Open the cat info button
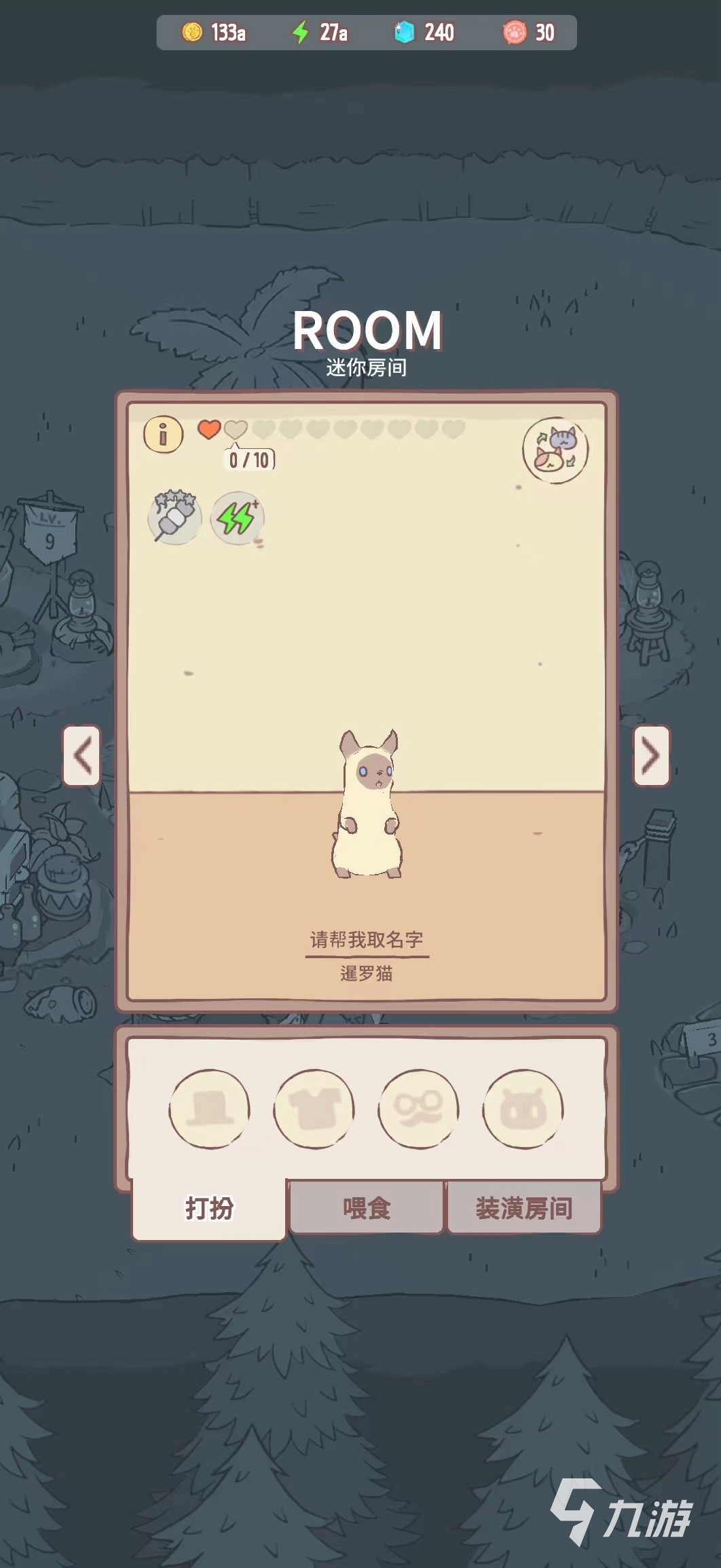The width and height of the screenshot is (721, 1568). (x=163, y=434)
